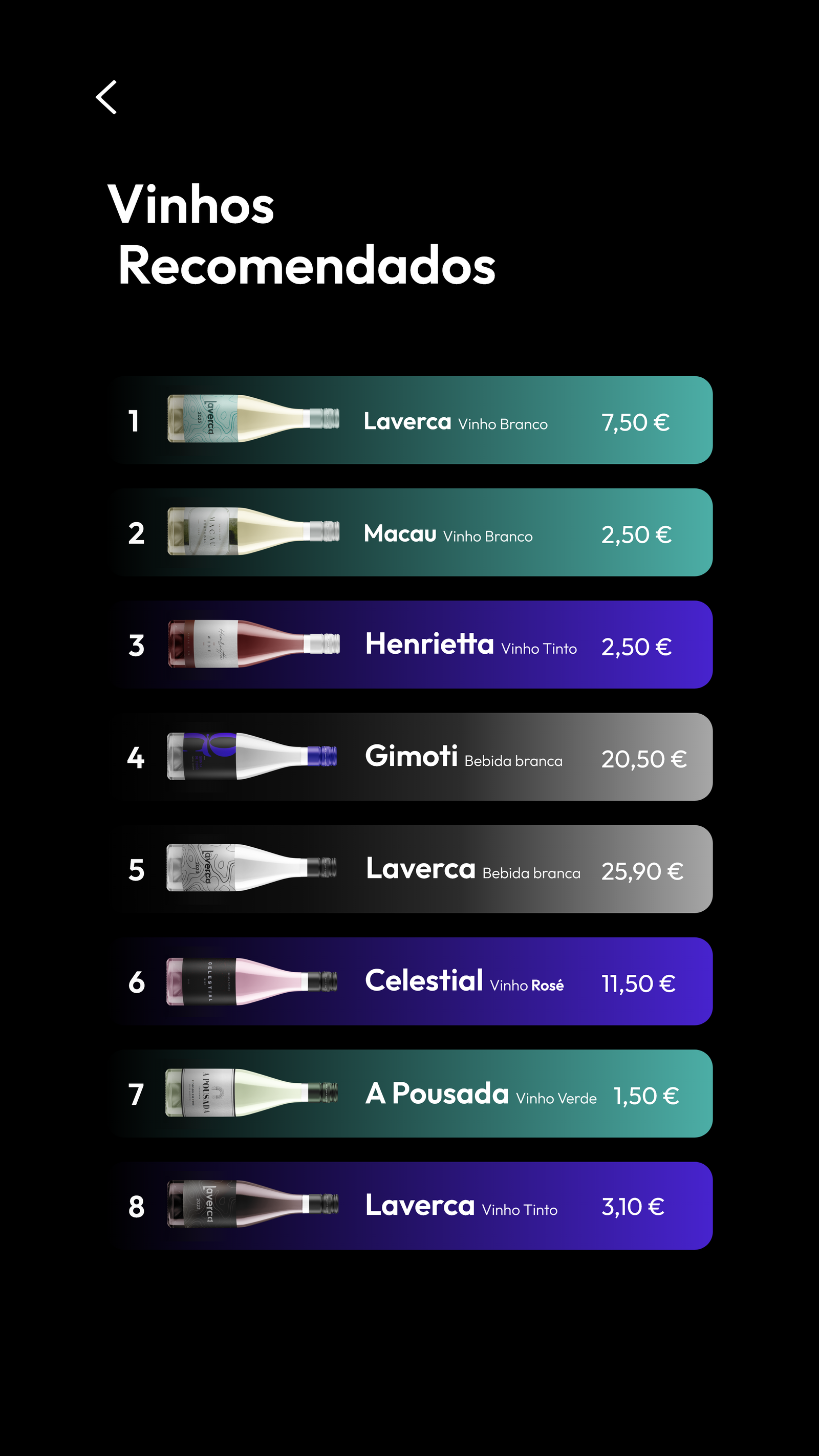Open the Gimoti Bebida branca item
This screenshot has width=819, height=1456.
point(412,756)
